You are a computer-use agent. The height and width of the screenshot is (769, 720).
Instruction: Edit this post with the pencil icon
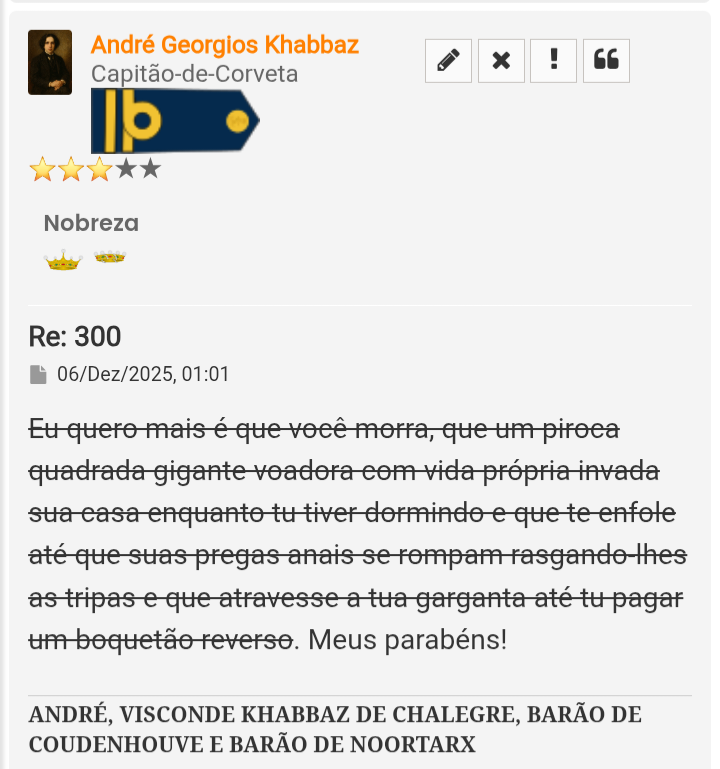coord(449,61)
